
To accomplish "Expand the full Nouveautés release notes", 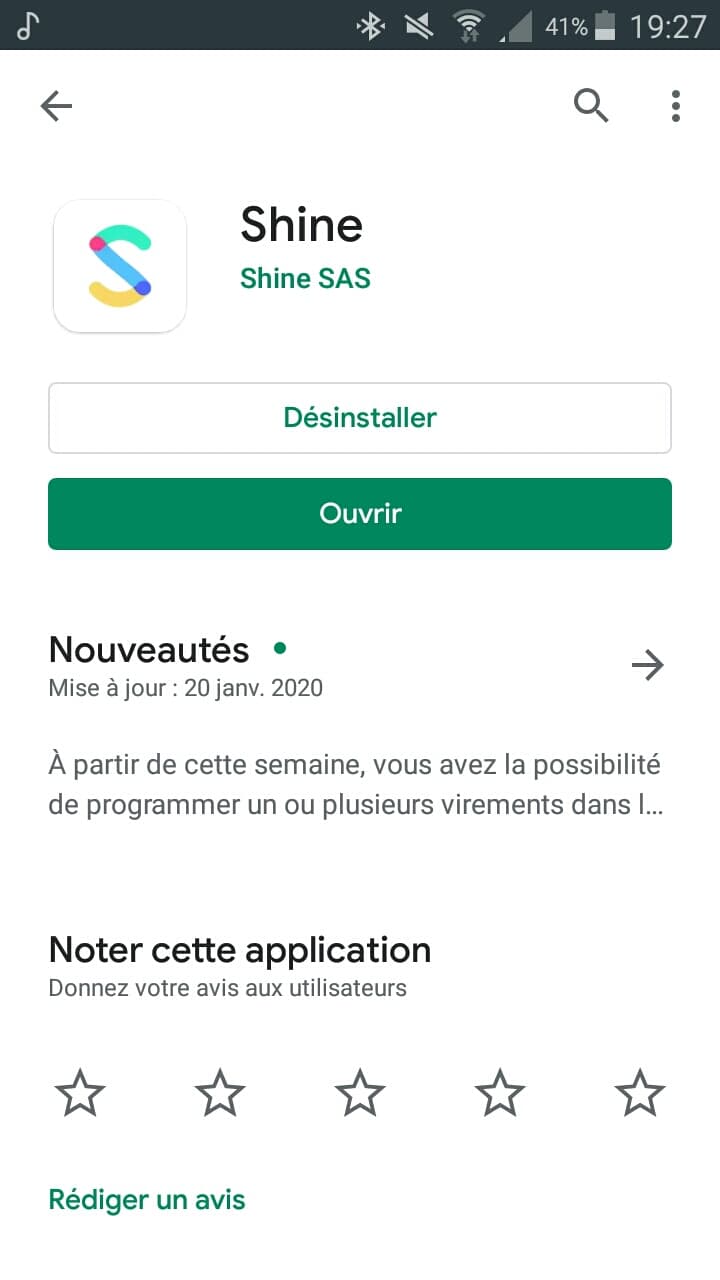I will click(648, 664).
